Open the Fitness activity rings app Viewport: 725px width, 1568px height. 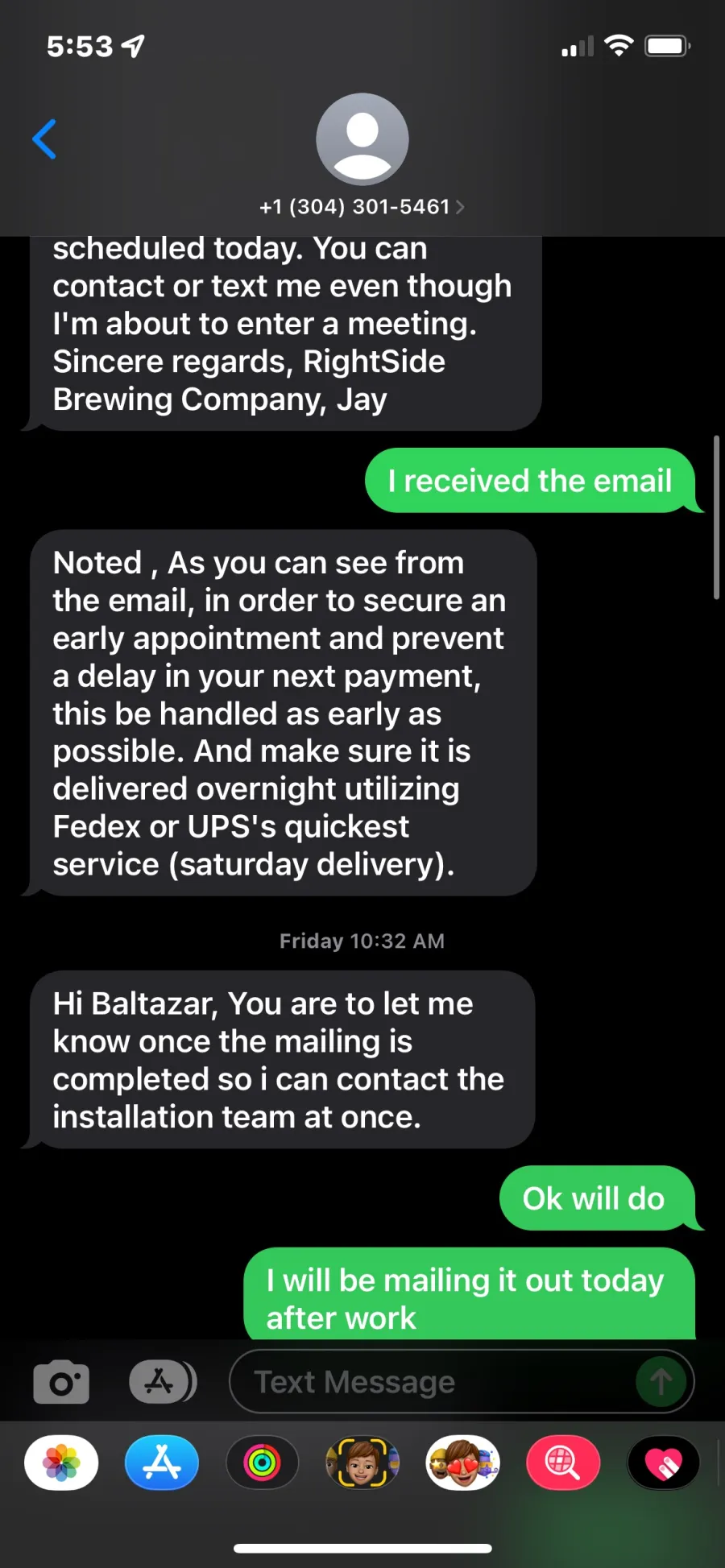(262, 1463)
